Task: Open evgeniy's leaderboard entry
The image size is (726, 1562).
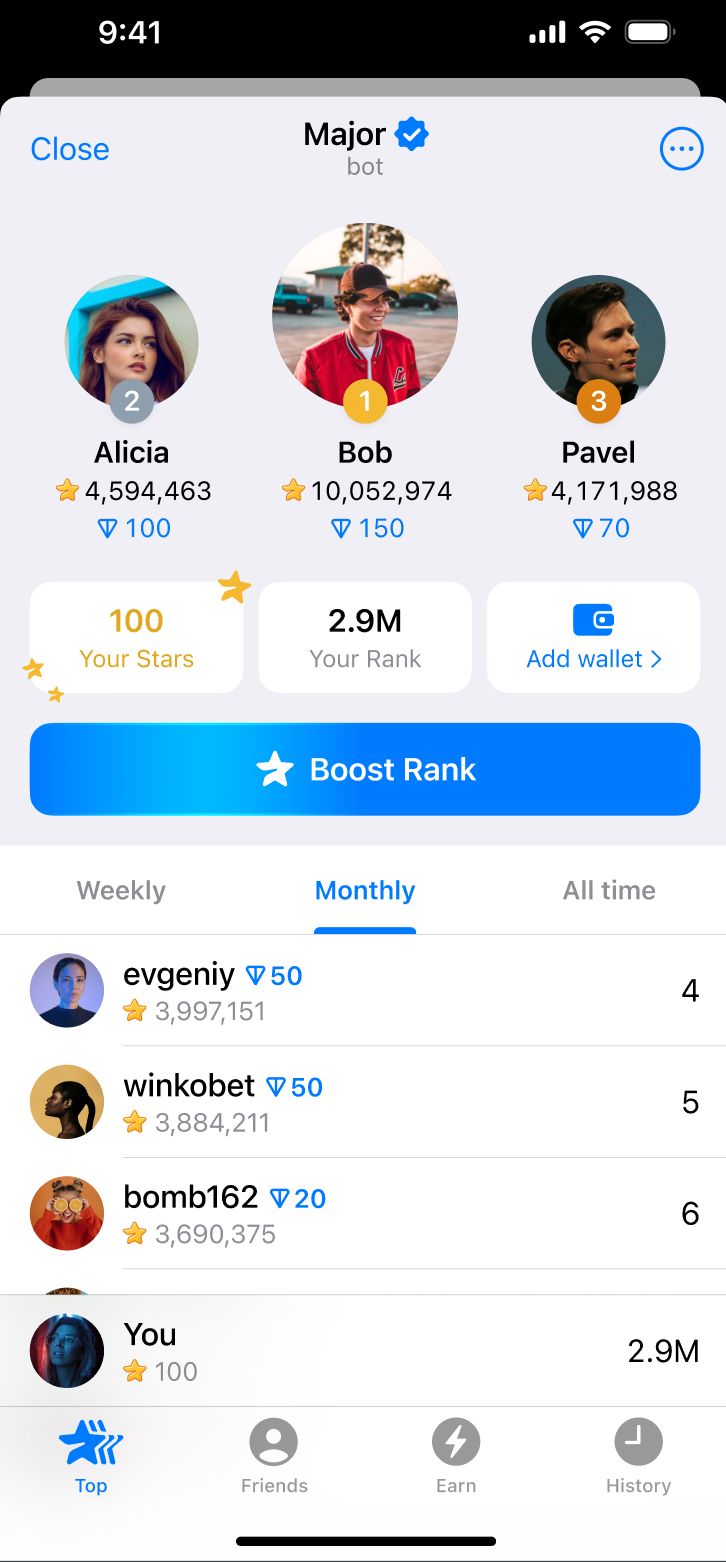Action: click(x=363, y=991)
